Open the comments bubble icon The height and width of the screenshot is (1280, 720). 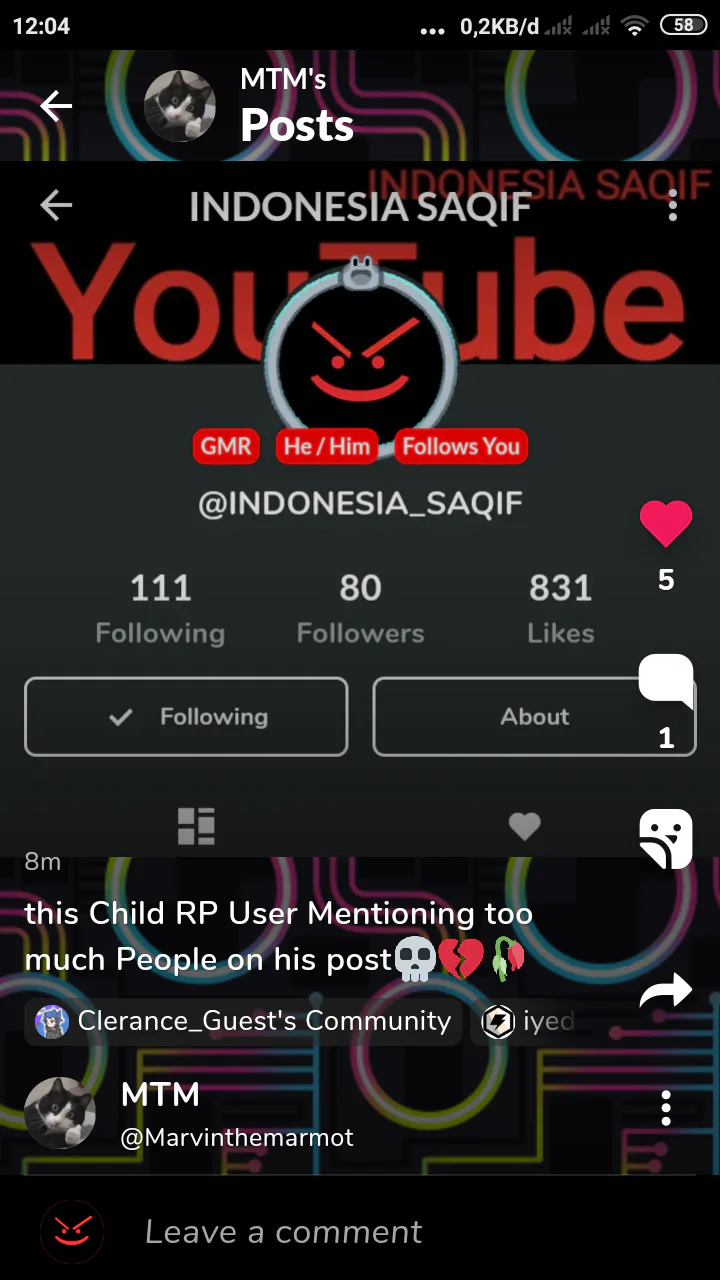click(x=666, y=681)
